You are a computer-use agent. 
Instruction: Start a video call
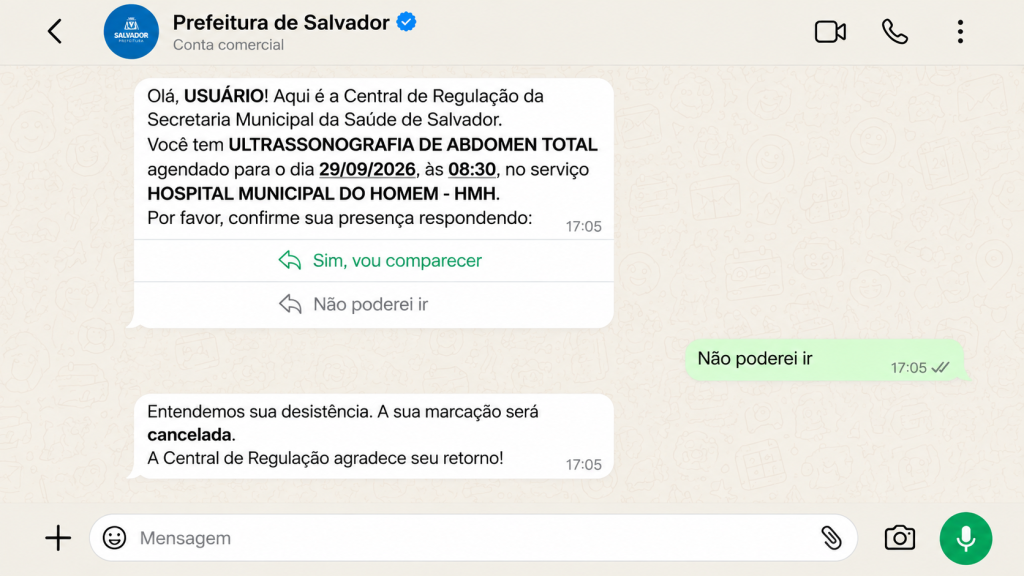pyautogui.click(x=830, y=31)
